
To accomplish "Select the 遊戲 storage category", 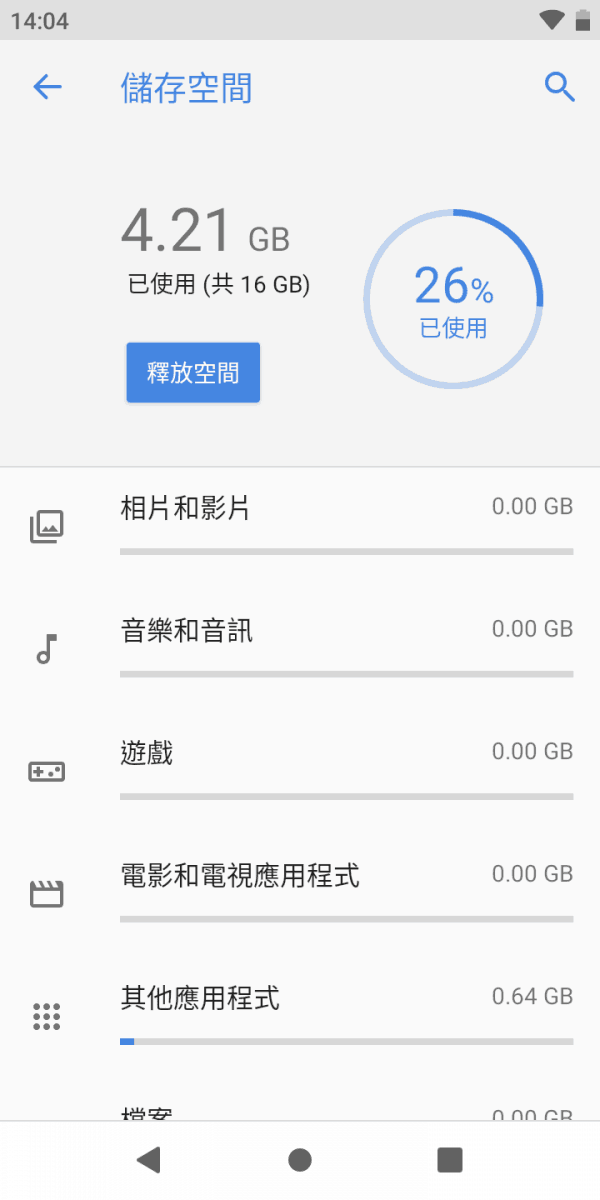I will click(x=300, y=773).
